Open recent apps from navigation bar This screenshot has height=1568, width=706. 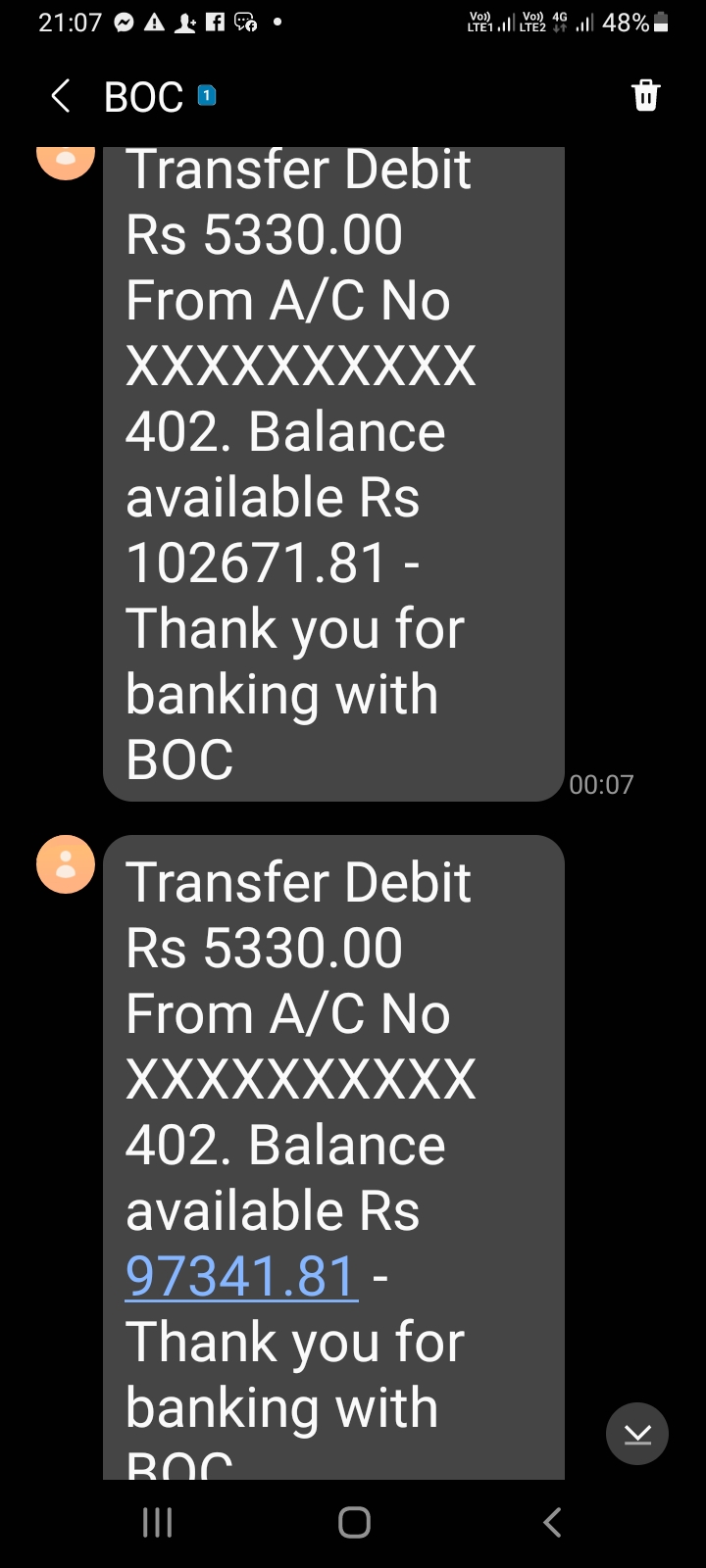[158, 1522]
